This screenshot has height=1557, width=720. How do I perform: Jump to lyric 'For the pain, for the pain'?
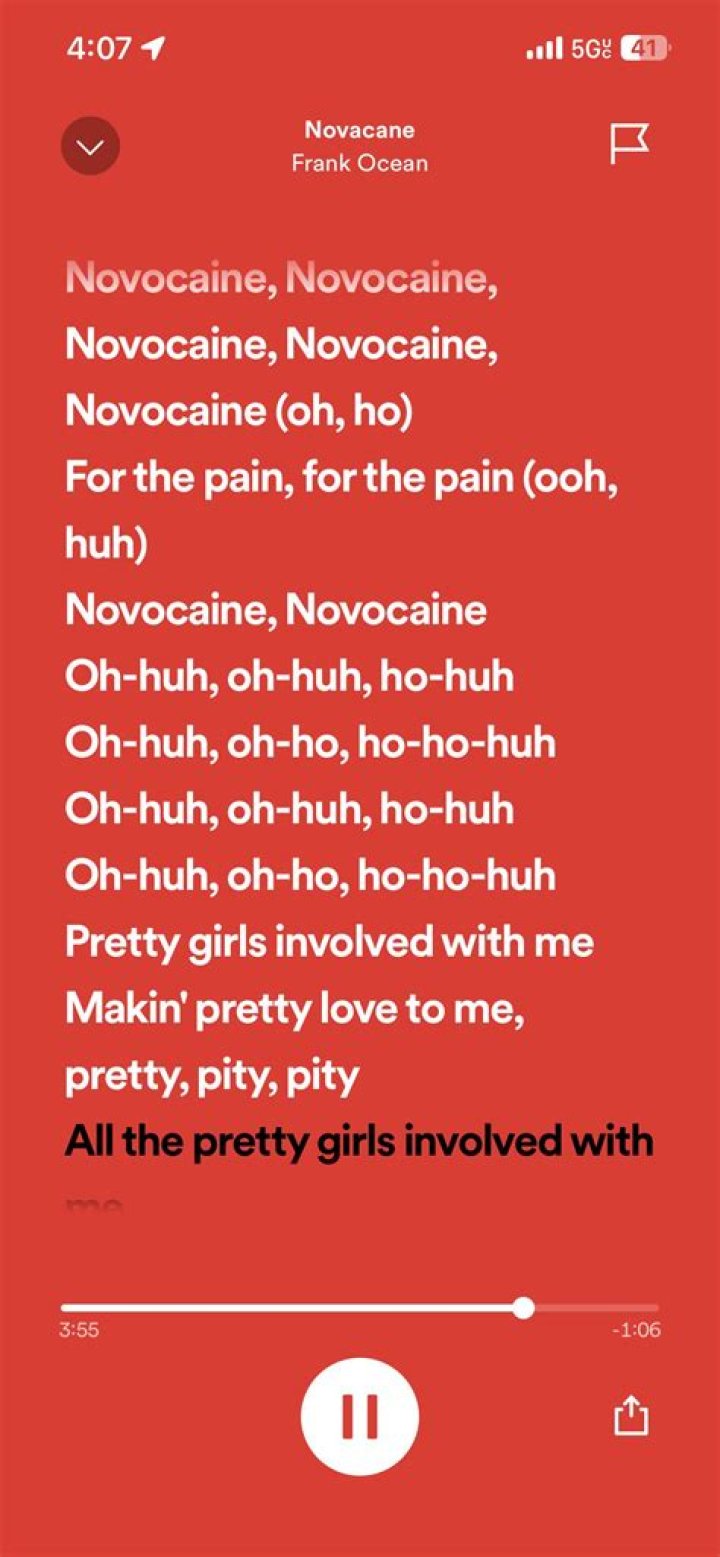(341, 478)
